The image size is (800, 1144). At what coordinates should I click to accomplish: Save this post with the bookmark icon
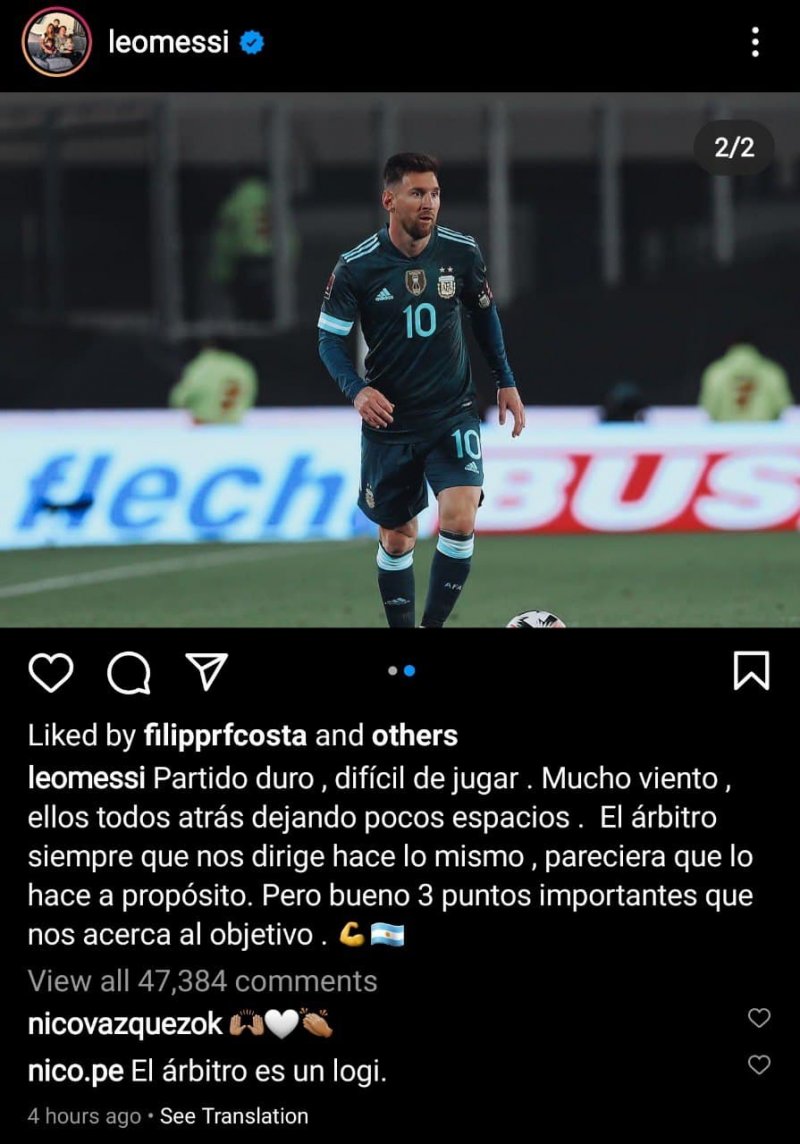tap(751, 671)
